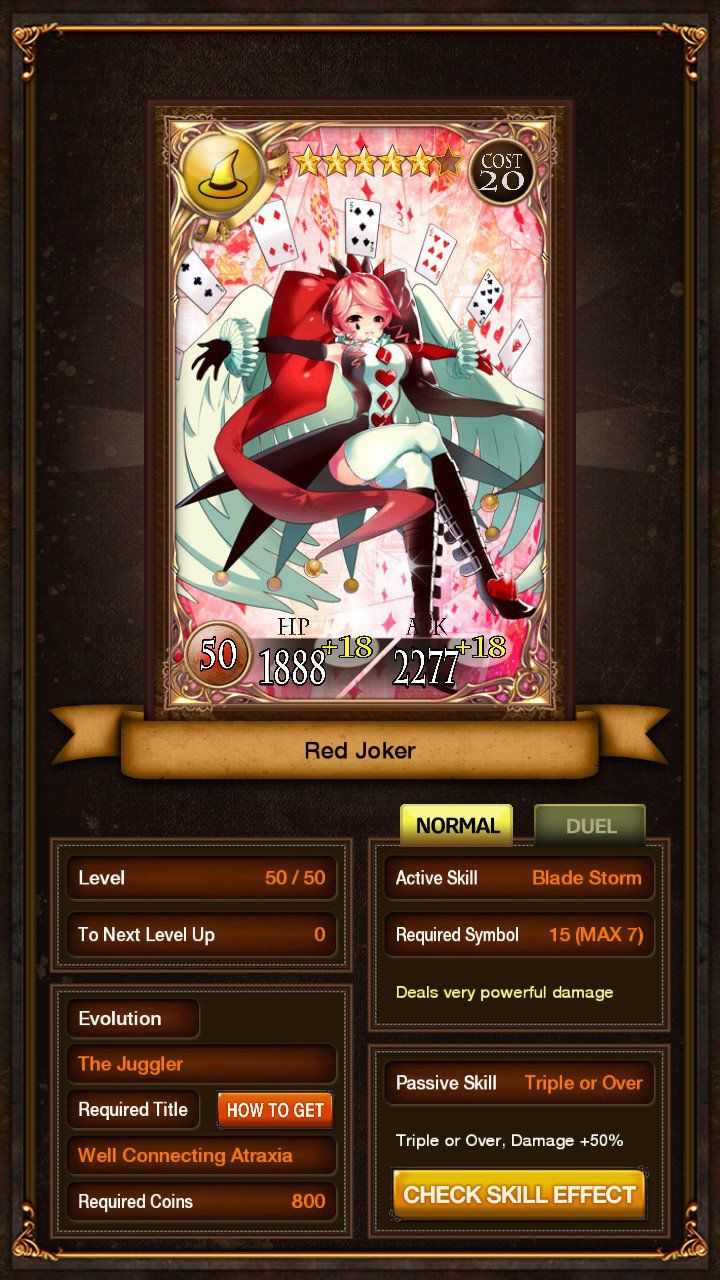Tap the Red Joker card artwork
Screen dimensions: 720x1280
pyautogui.click(x=360, y=408)
